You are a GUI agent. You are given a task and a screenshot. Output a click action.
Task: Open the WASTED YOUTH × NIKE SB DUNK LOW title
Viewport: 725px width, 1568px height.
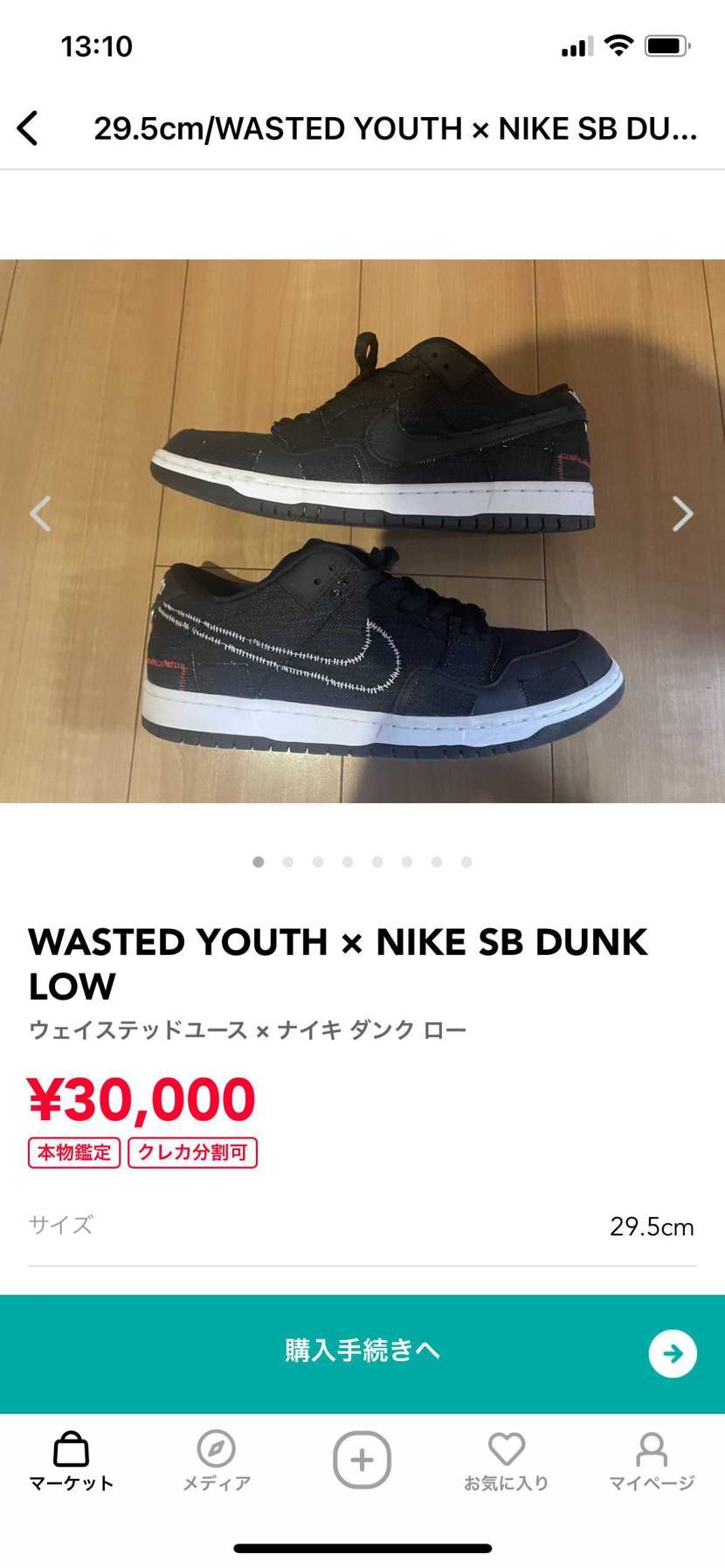[337, 964]
